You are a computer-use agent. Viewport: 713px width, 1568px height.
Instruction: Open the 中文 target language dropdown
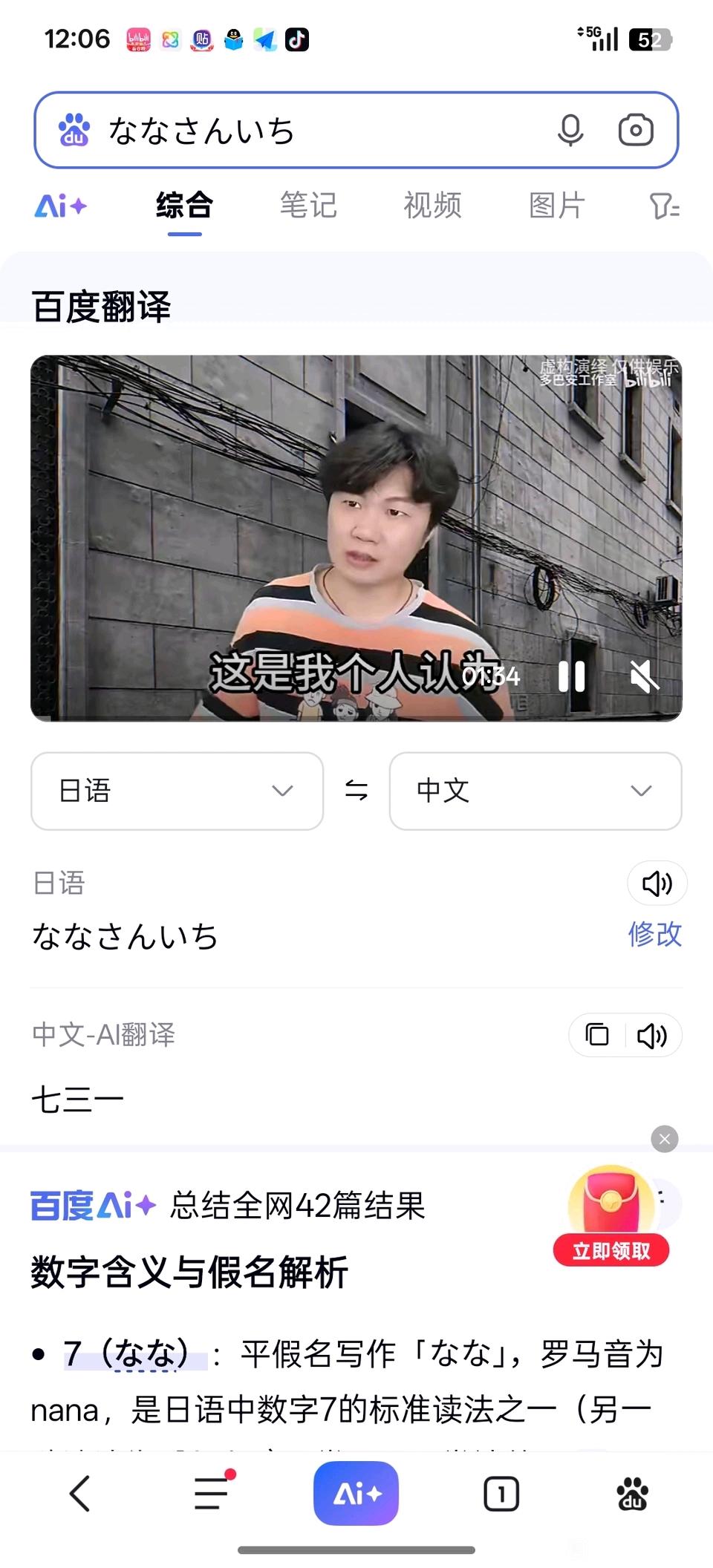(535, 791)
